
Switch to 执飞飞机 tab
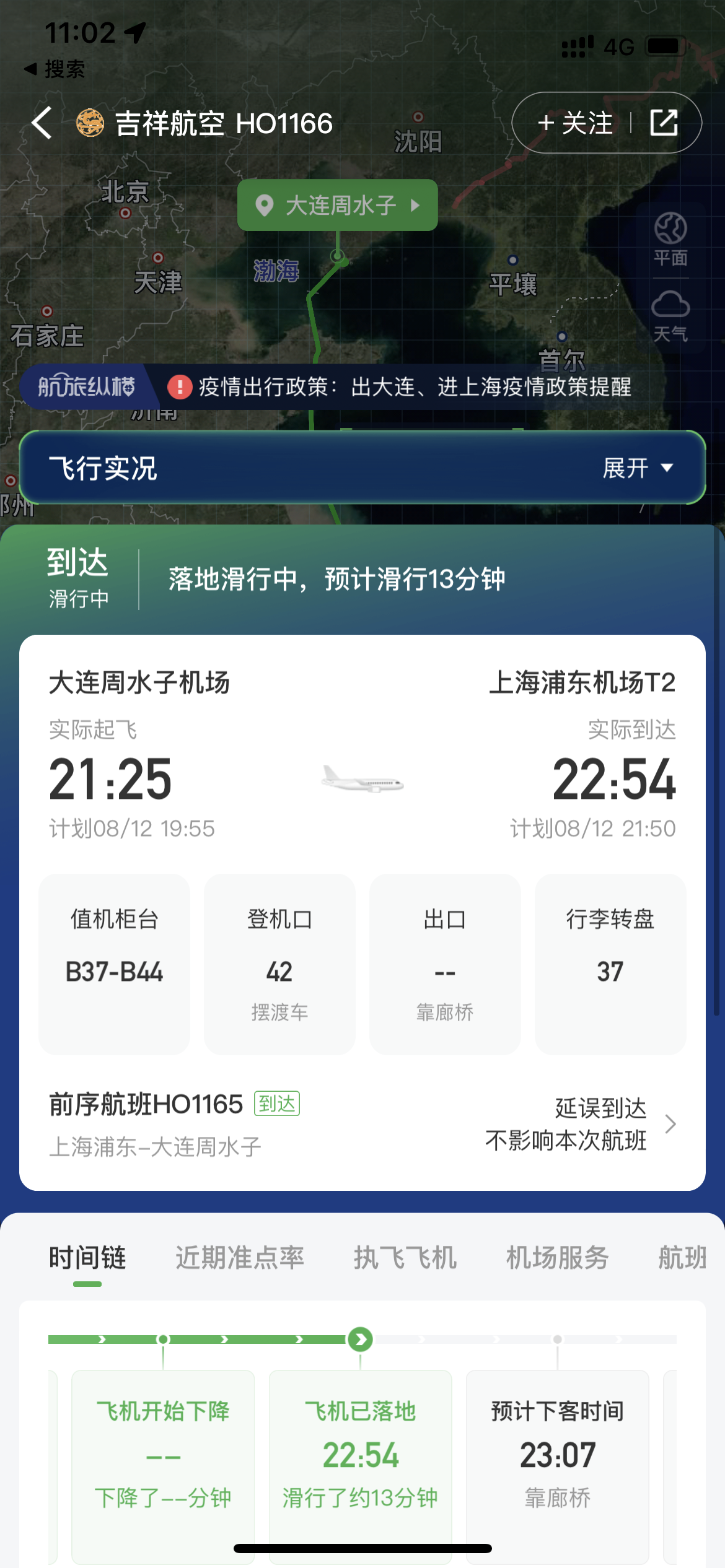pos(405,1258)
